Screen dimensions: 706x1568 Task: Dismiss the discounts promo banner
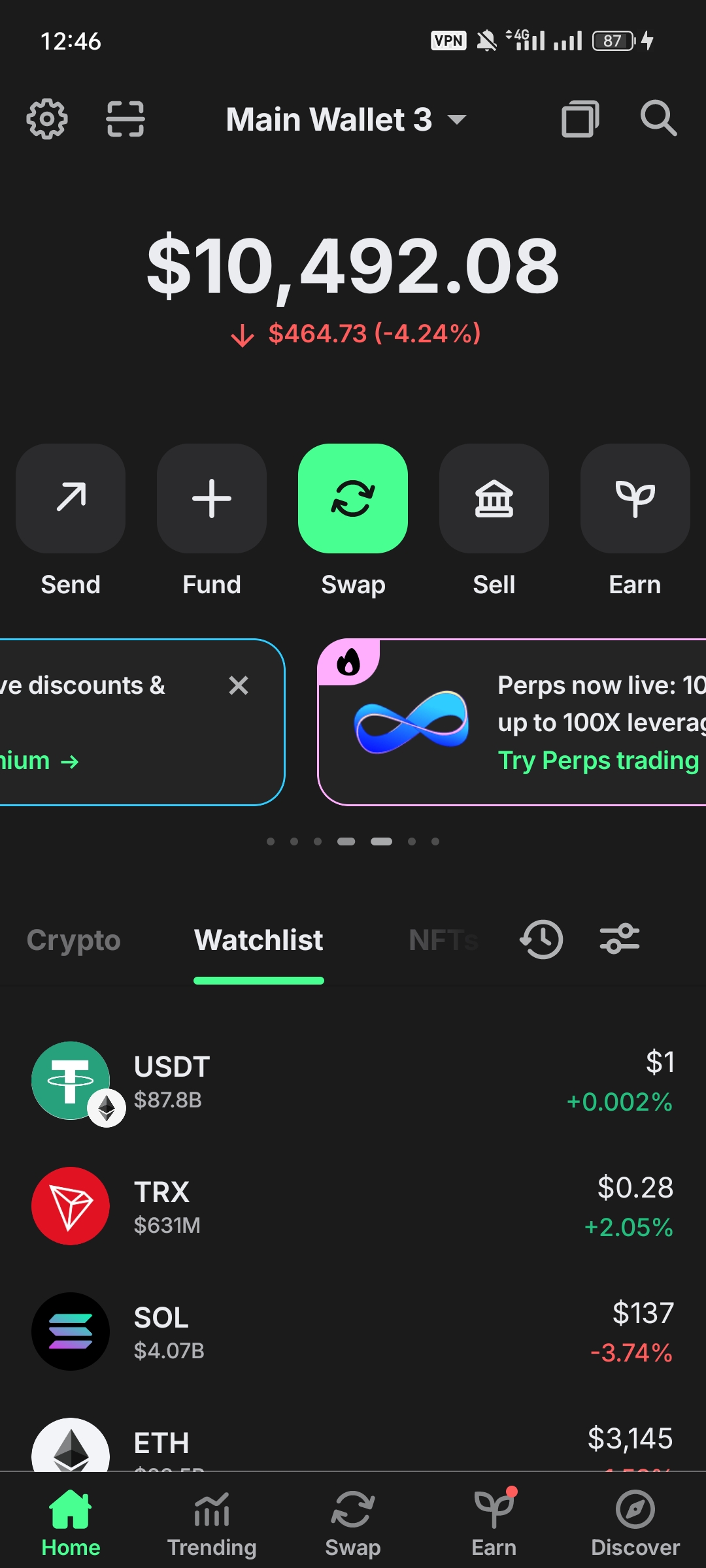click(239, 685)
